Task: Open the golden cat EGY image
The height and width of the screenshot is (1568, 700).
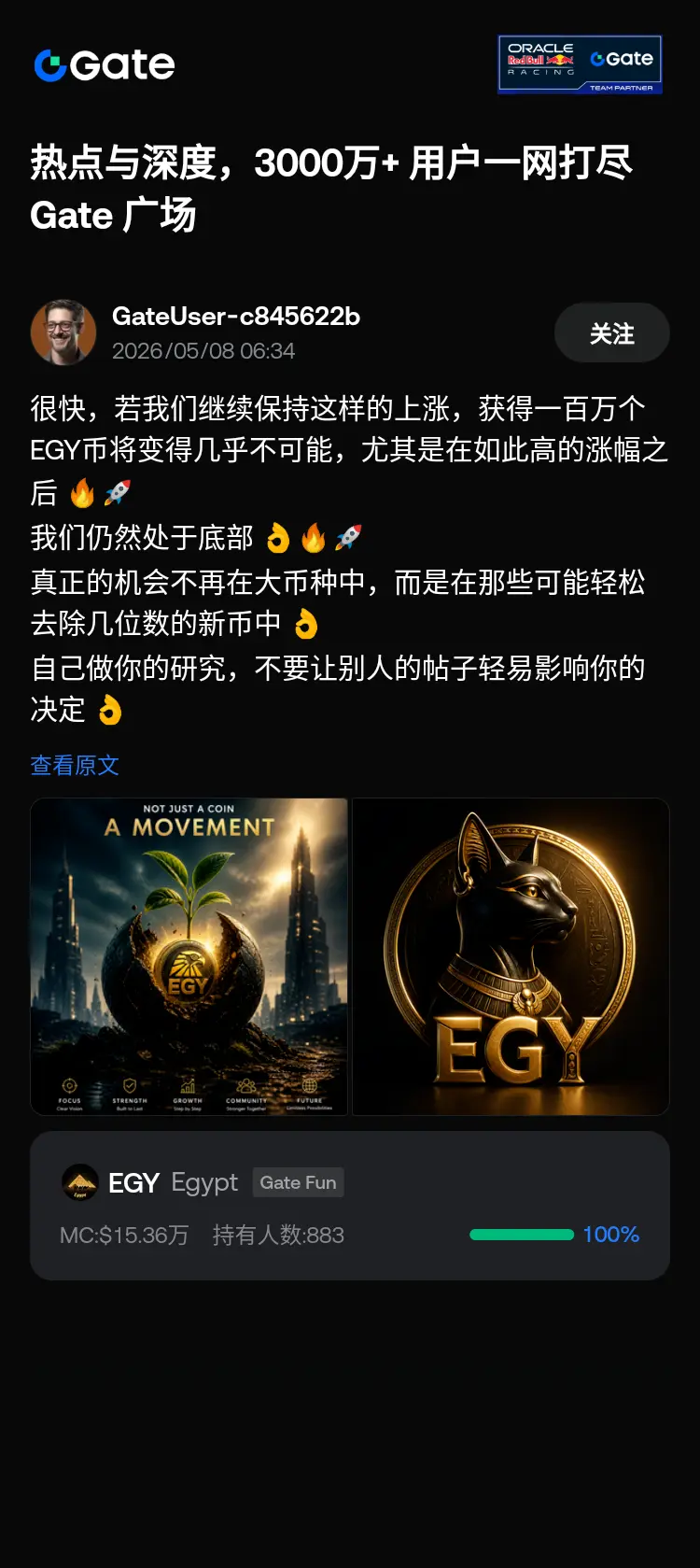Action: tap(511, 956)
